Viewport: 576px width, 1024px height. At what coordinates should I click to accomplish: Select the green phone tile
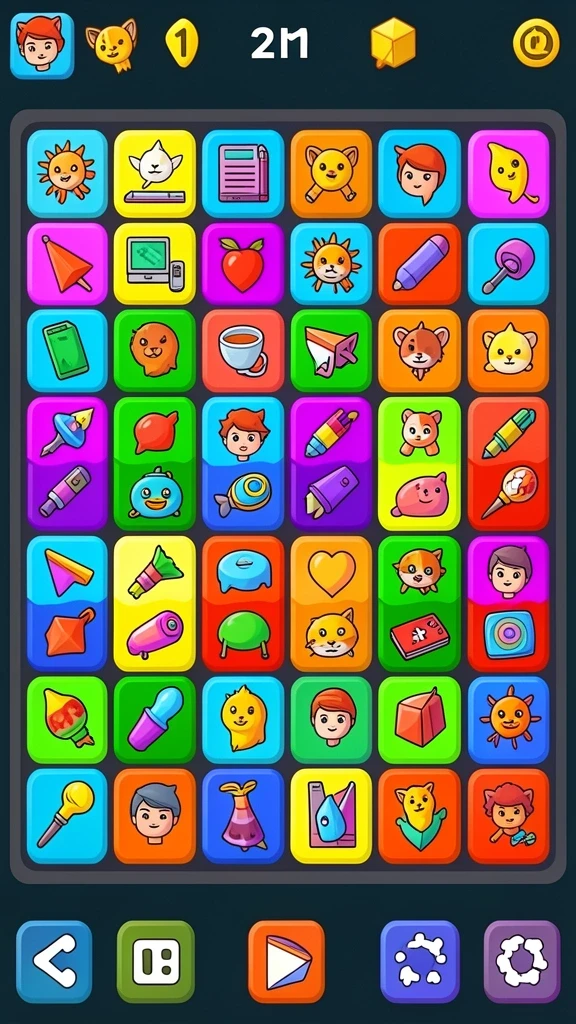(67, 351)
